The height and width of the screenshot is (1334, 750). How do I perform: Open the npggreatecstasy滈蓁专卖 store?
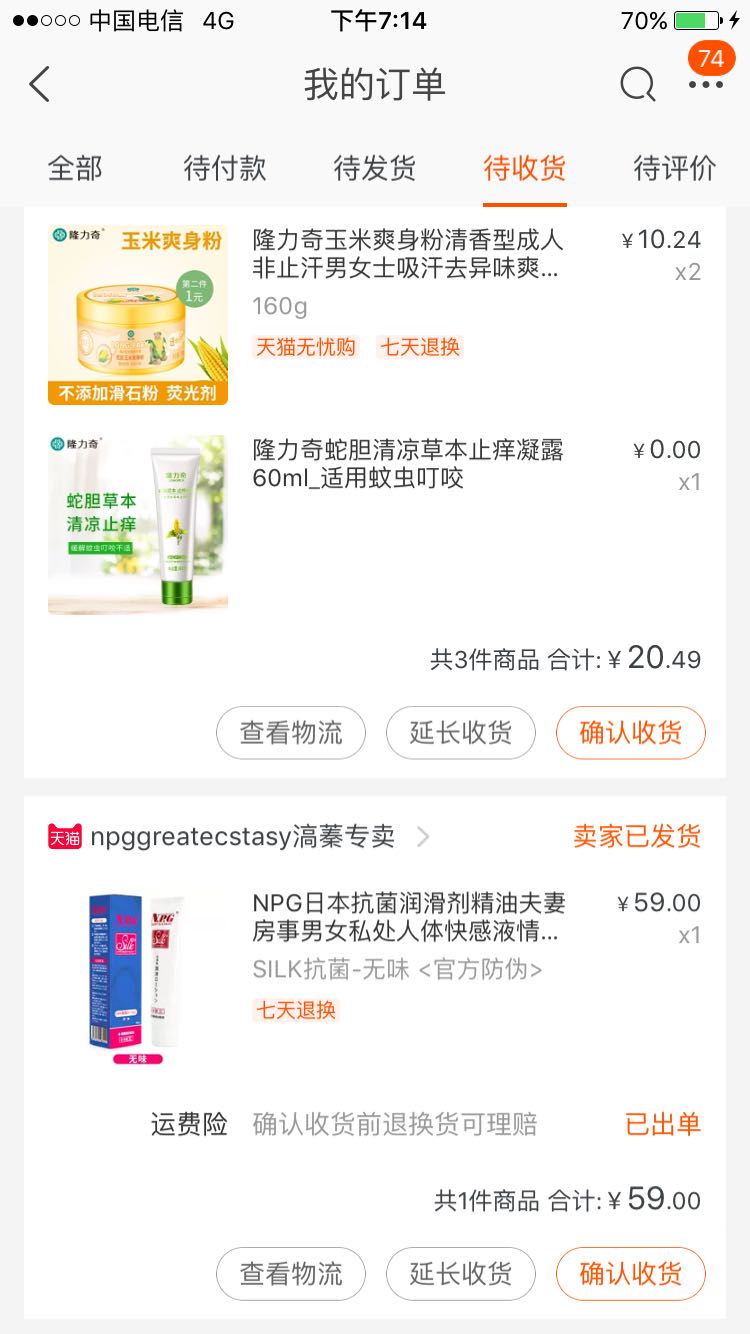pyautogui.click(x=242, y=837)
